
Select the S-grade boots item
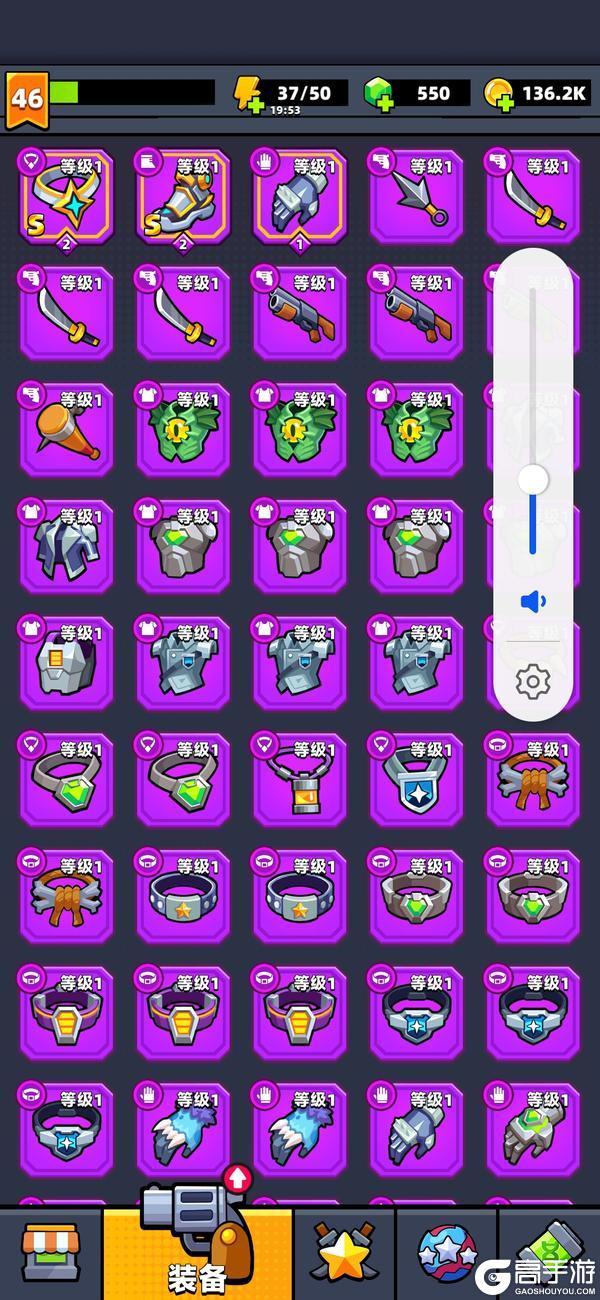[x=183, y=198]
